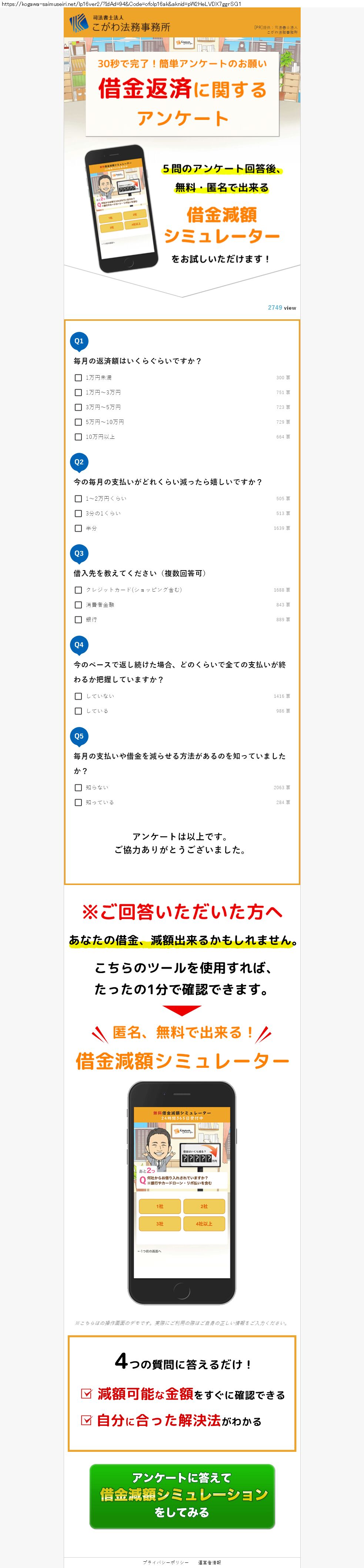Select 1万円〜3万円 monthly repayment
Screen dimensions: 364x1568
coord(78,393)
